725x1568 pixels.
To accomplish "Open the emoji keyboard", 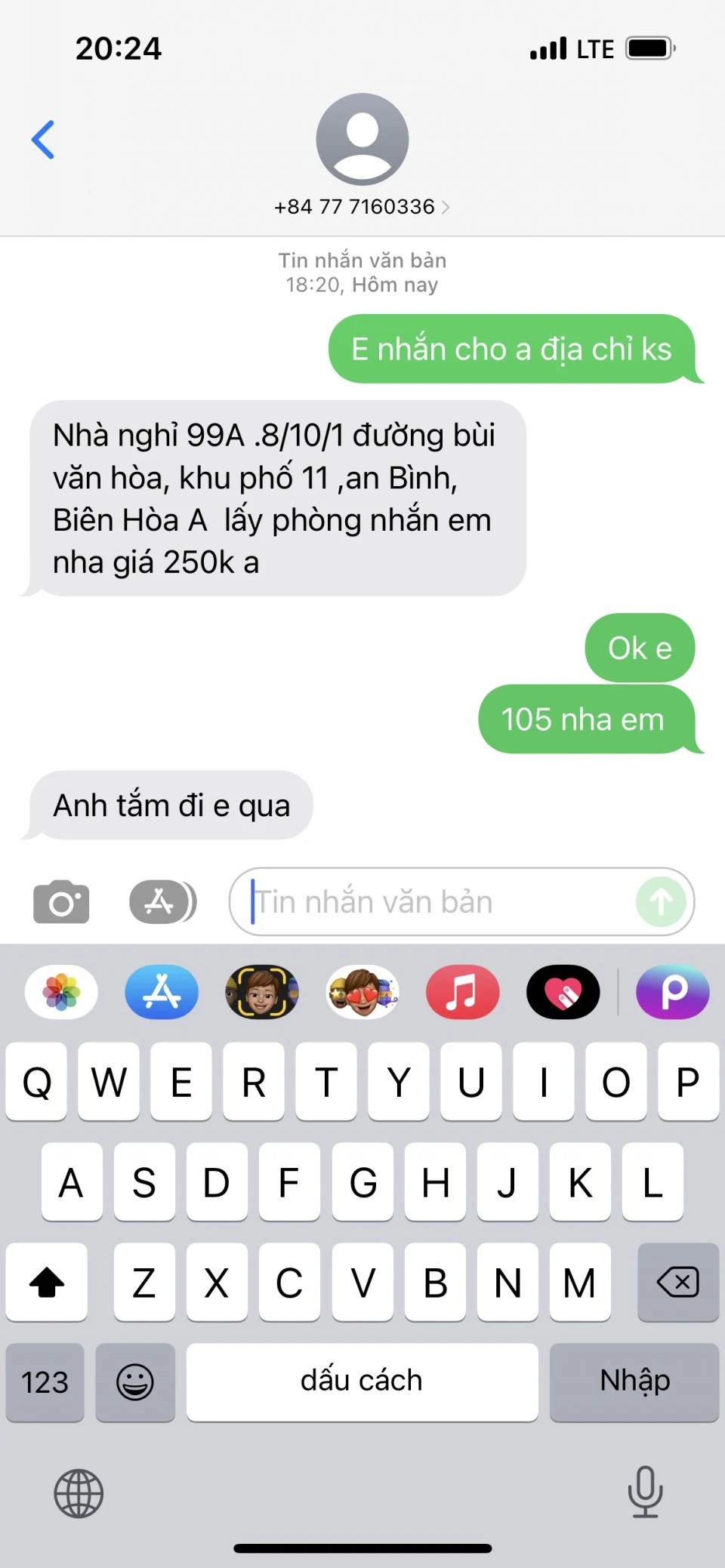I will tap(135, 1382).
